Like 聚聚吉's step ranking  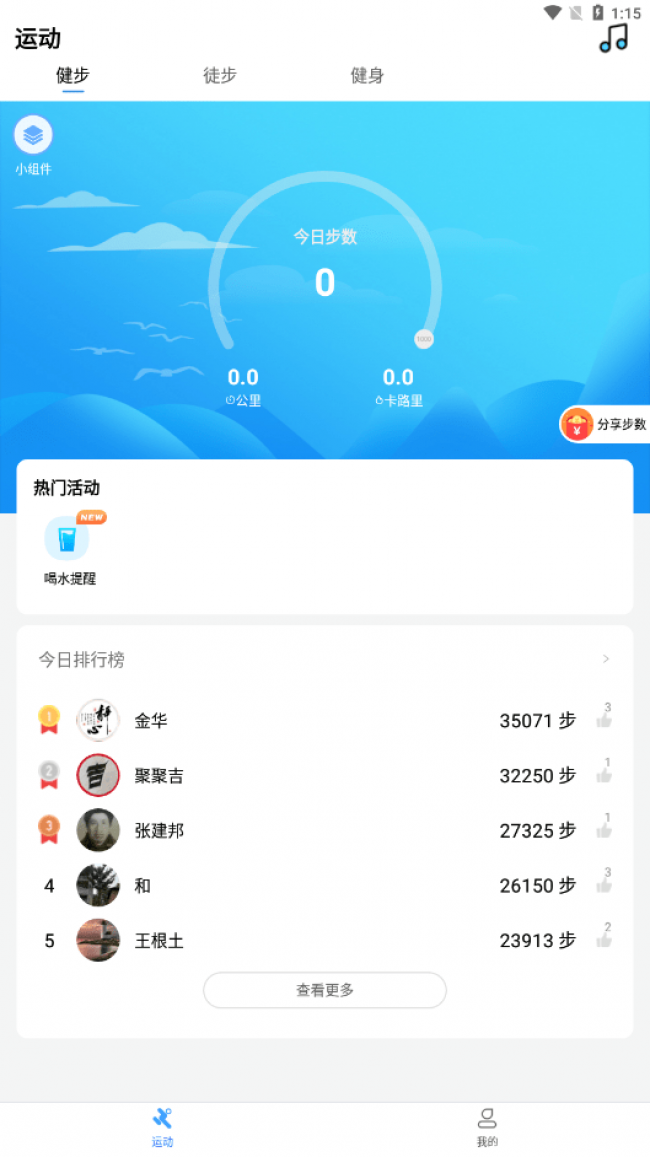[x=604, y=774]
